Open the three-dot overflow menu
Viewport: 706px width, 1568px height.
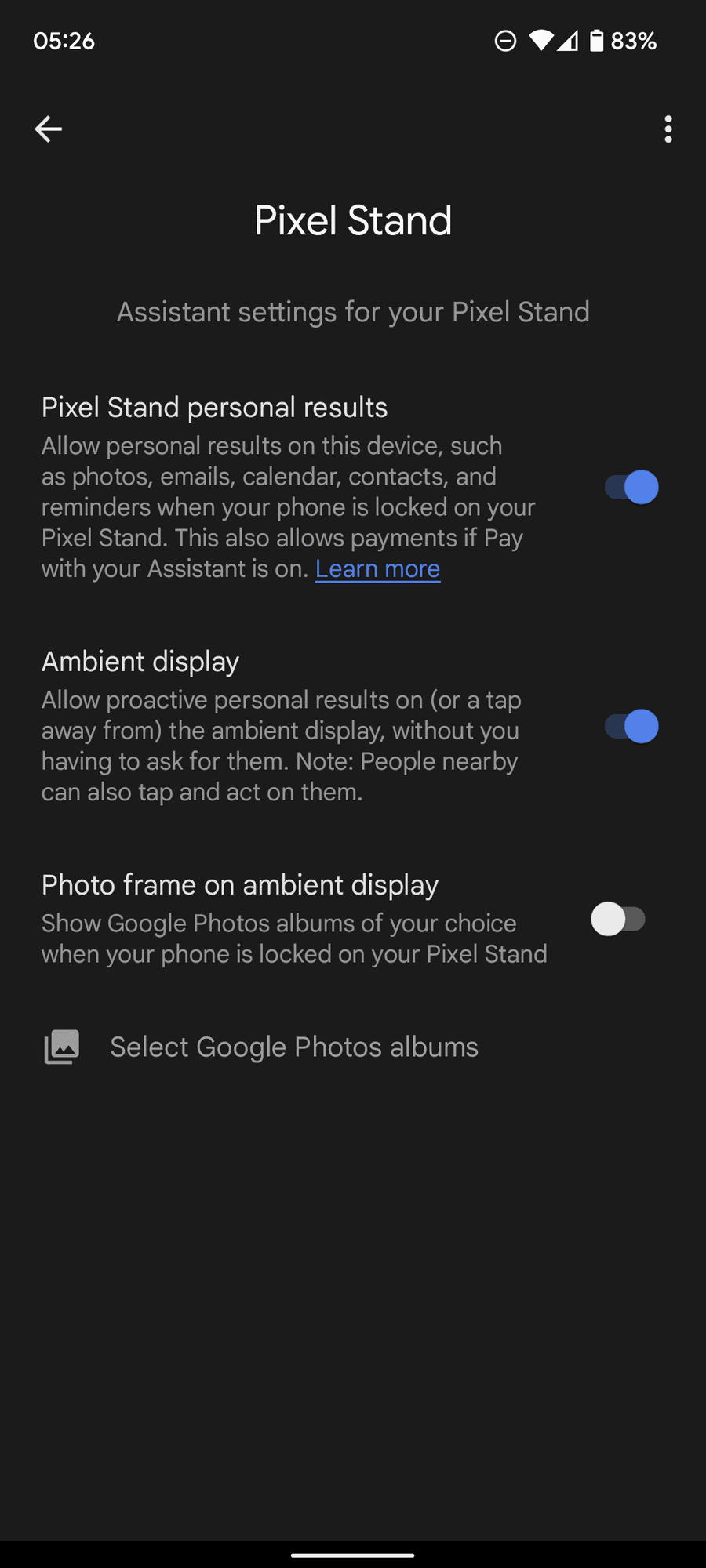coord(668,129)
